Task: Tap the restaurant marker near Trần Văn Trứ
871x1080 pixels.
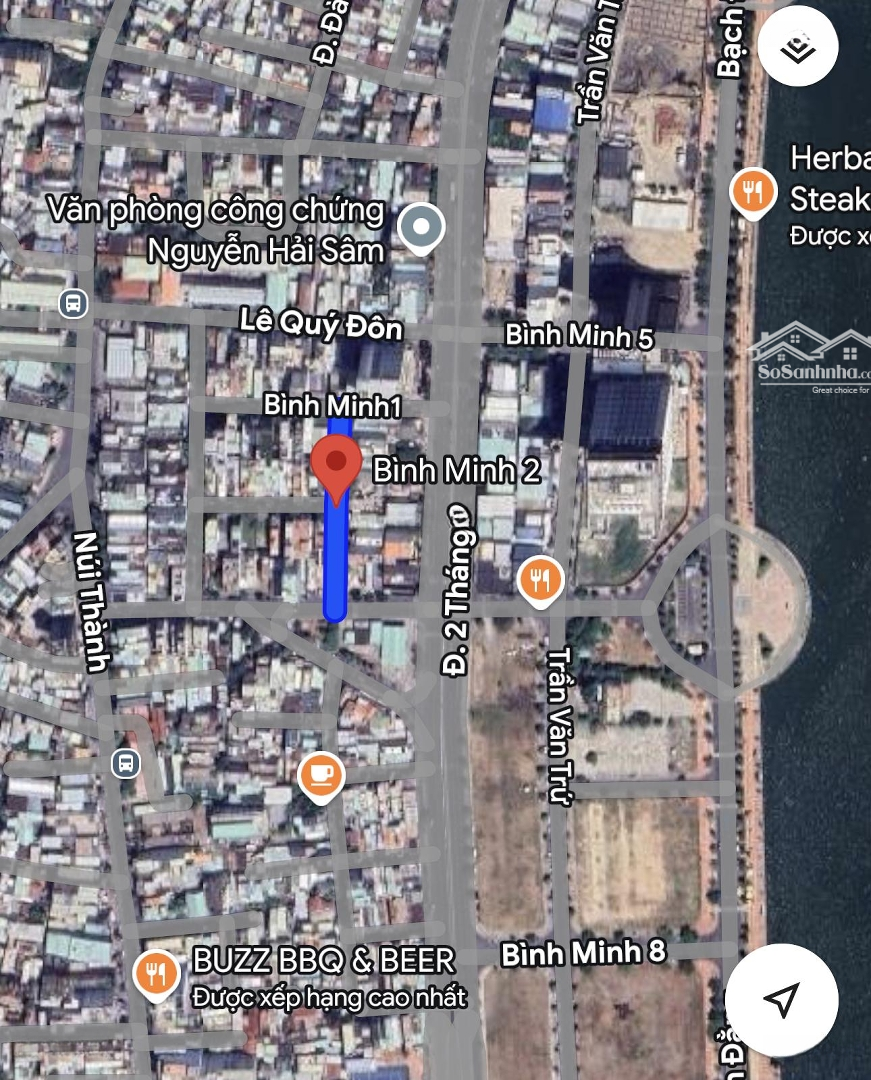Action: point(540,579)
